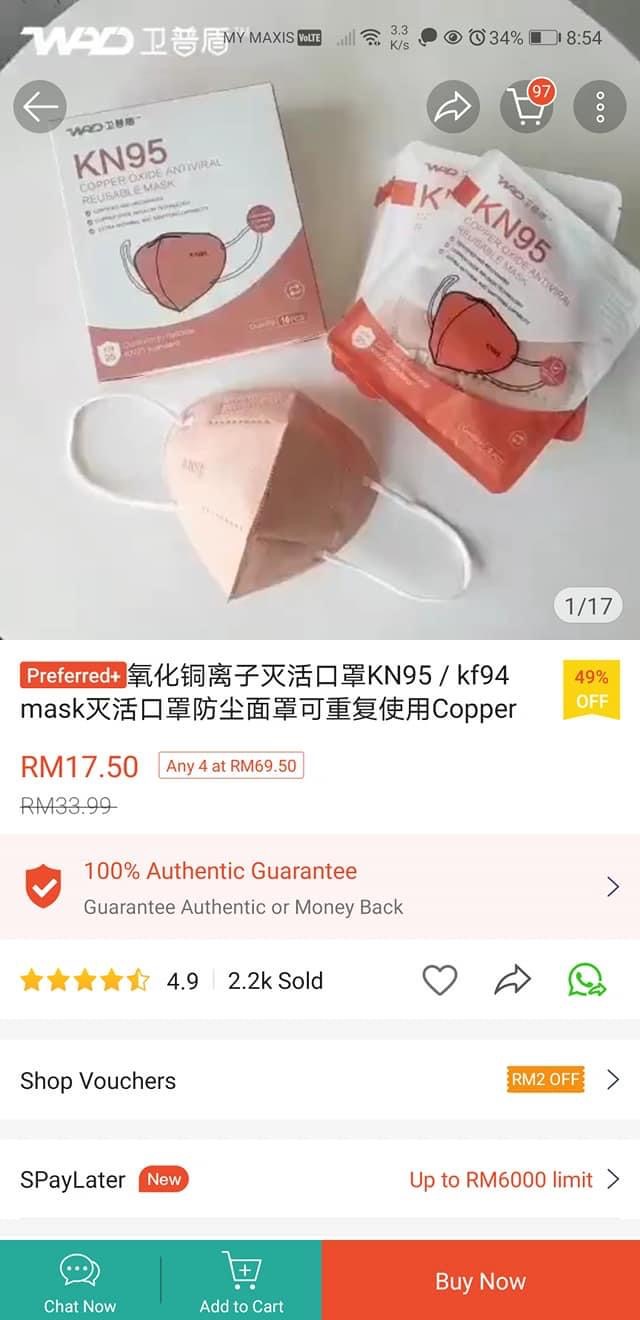Open the shopping cart with 97 items
Viewport: 640px width, 1320px height.
526,106
